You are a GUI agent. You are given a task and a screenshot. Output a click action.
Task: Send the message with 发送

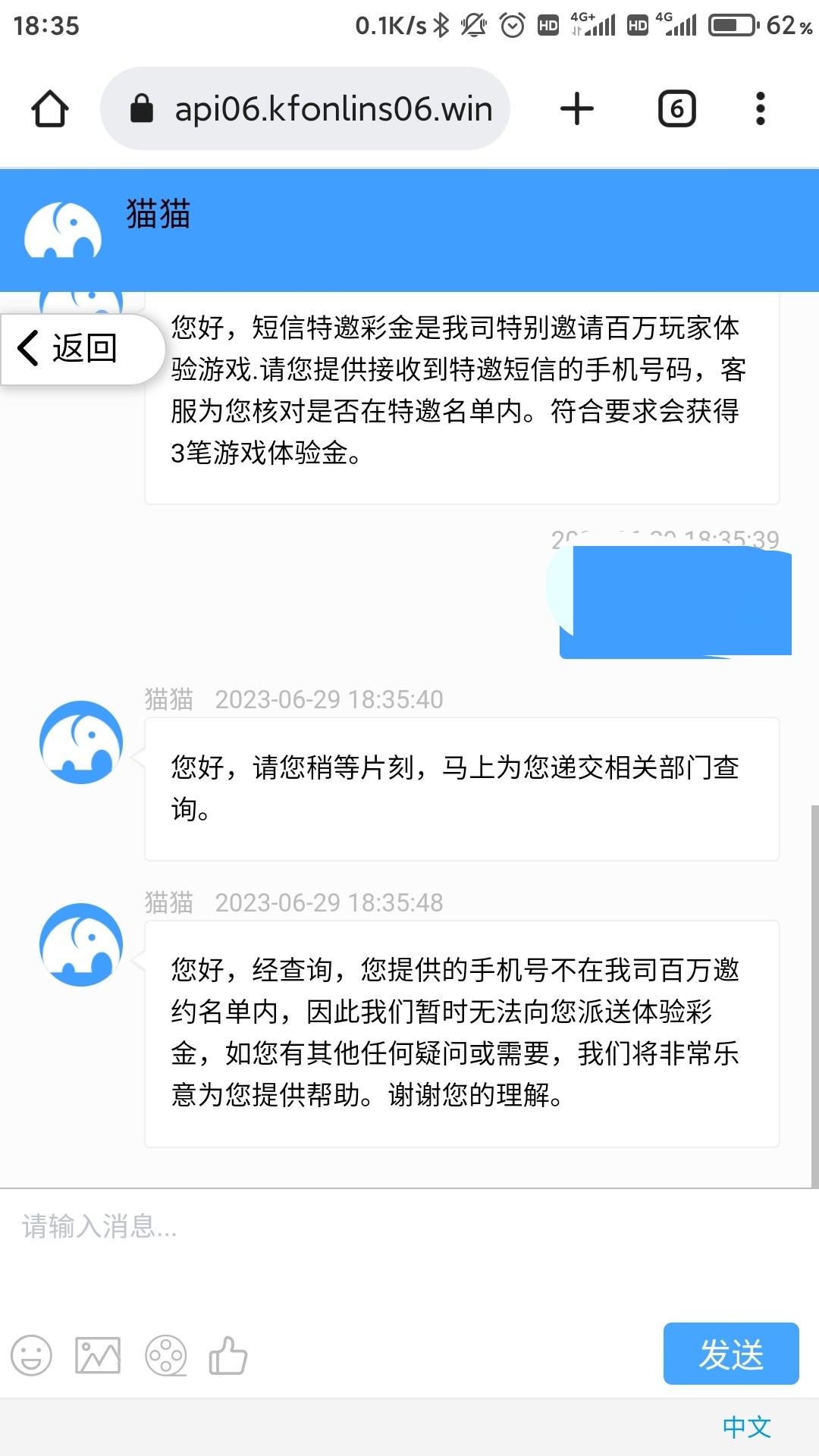pos(730,1354)
